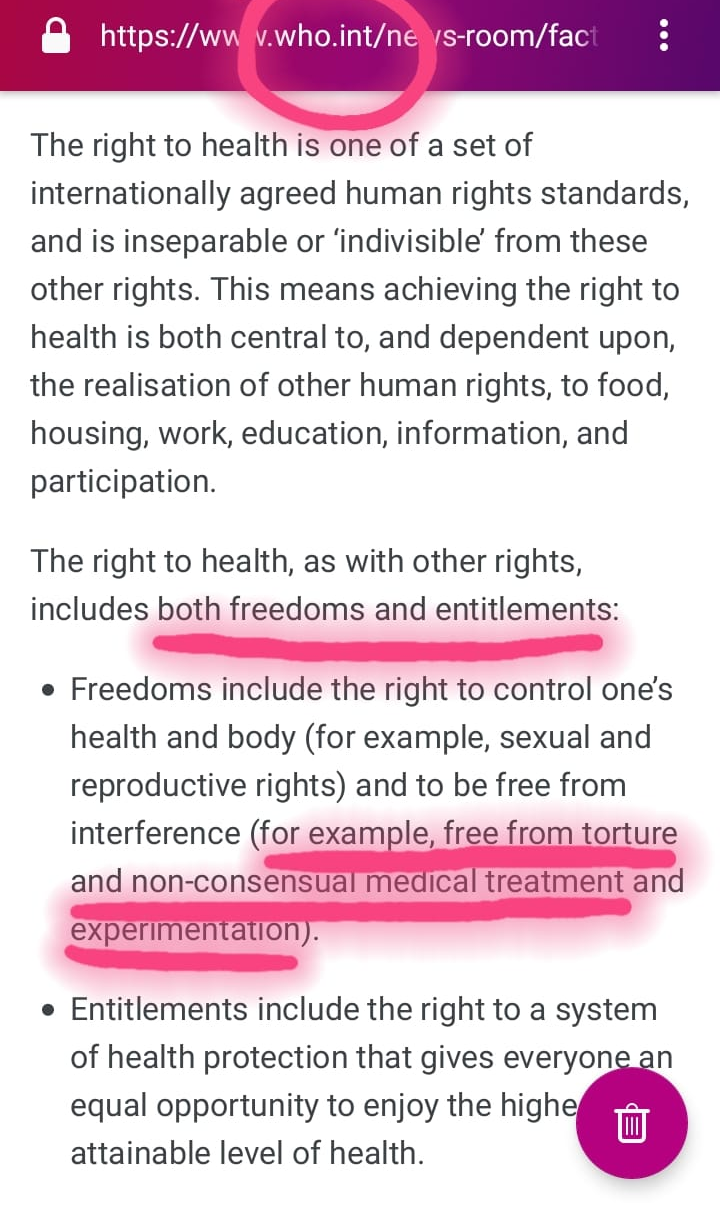Open the three-dot overflow menu

pyautogui.click(x=663, y=37)
